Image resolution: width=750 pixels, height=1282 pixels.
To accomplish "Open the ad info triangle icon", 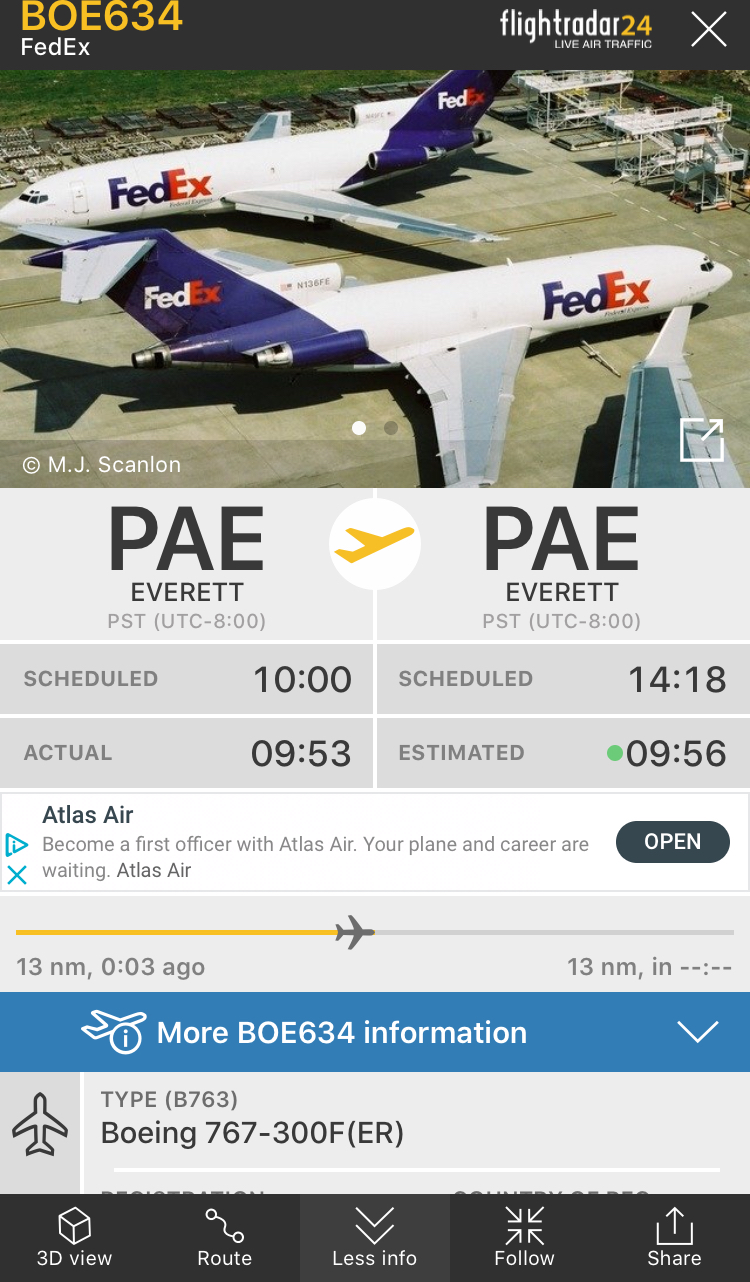I will click(17, 845).
